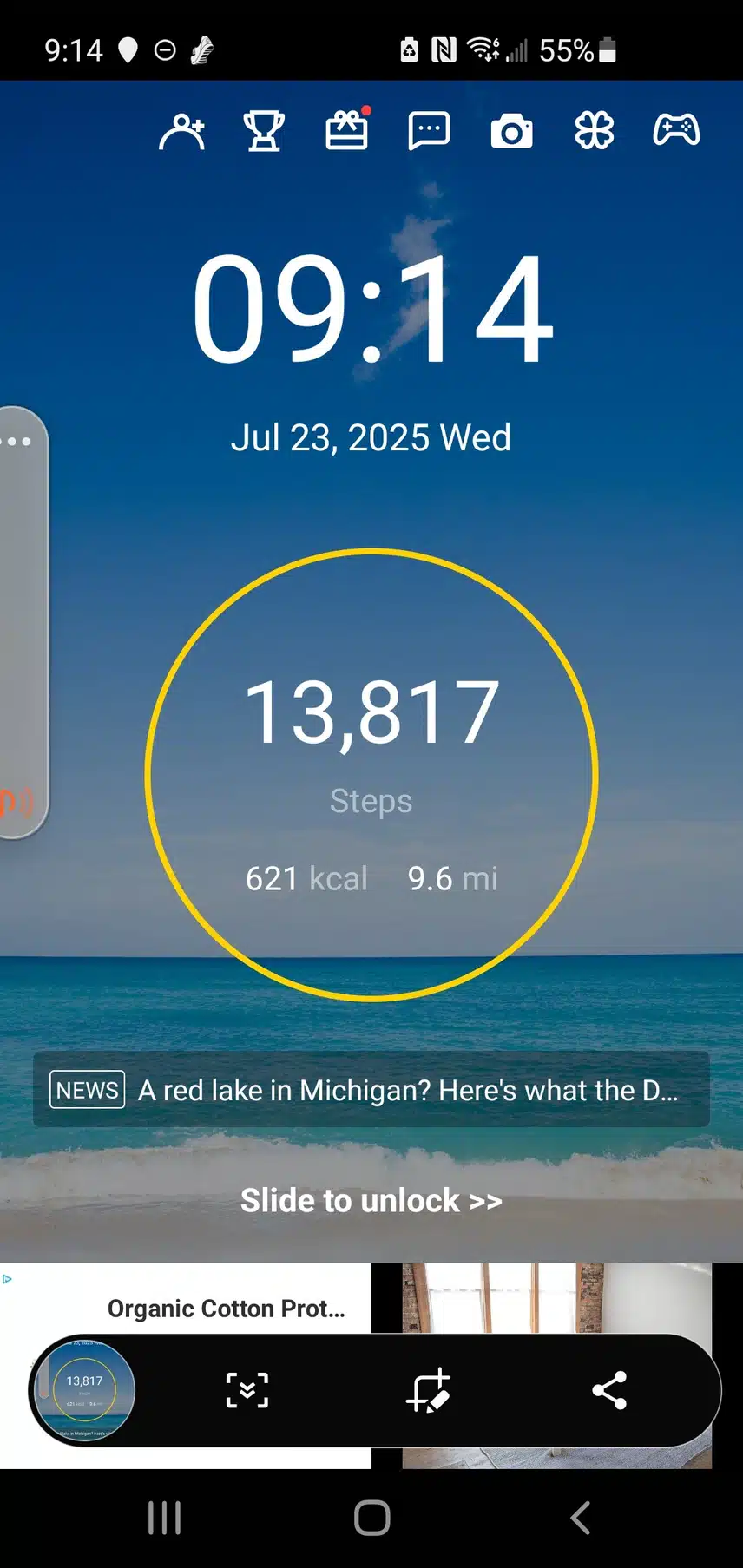Open the chat messages icon
Screen dimensions: 743x1568
click(429, 132)
